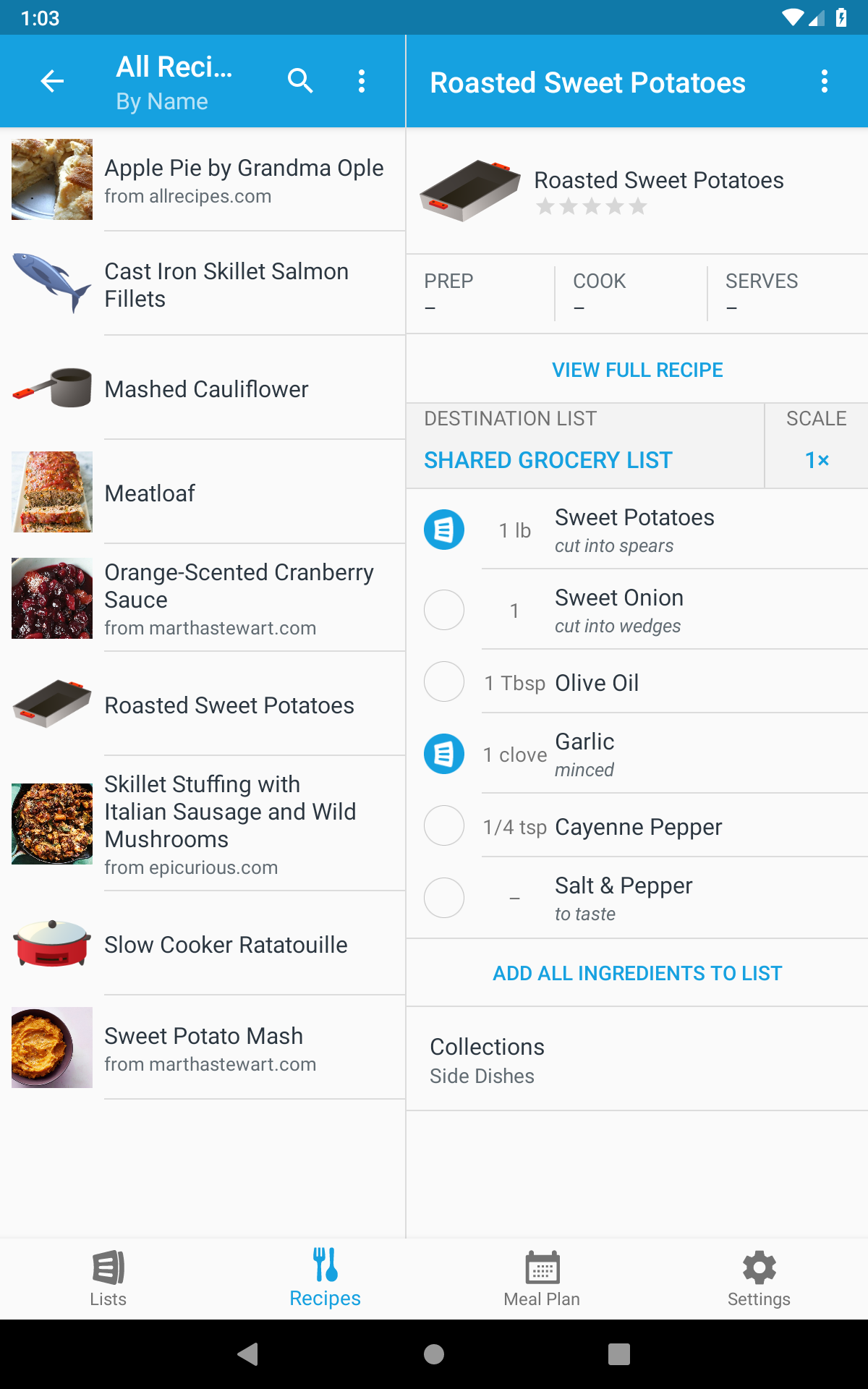Go back from All Recipes list

[52, 81]
